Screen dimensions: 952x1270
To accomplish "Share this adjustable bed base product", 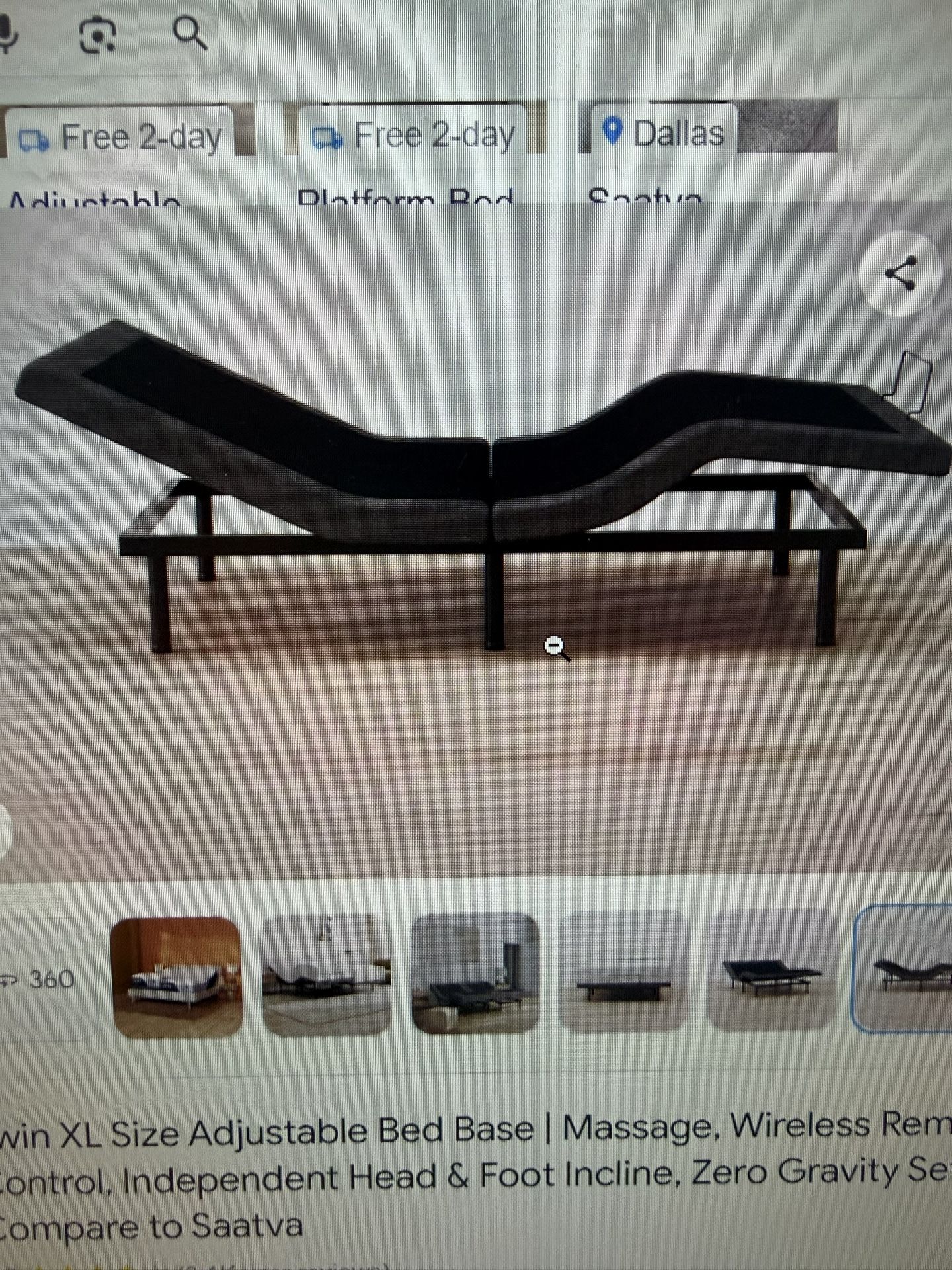I will click(900, 273).
